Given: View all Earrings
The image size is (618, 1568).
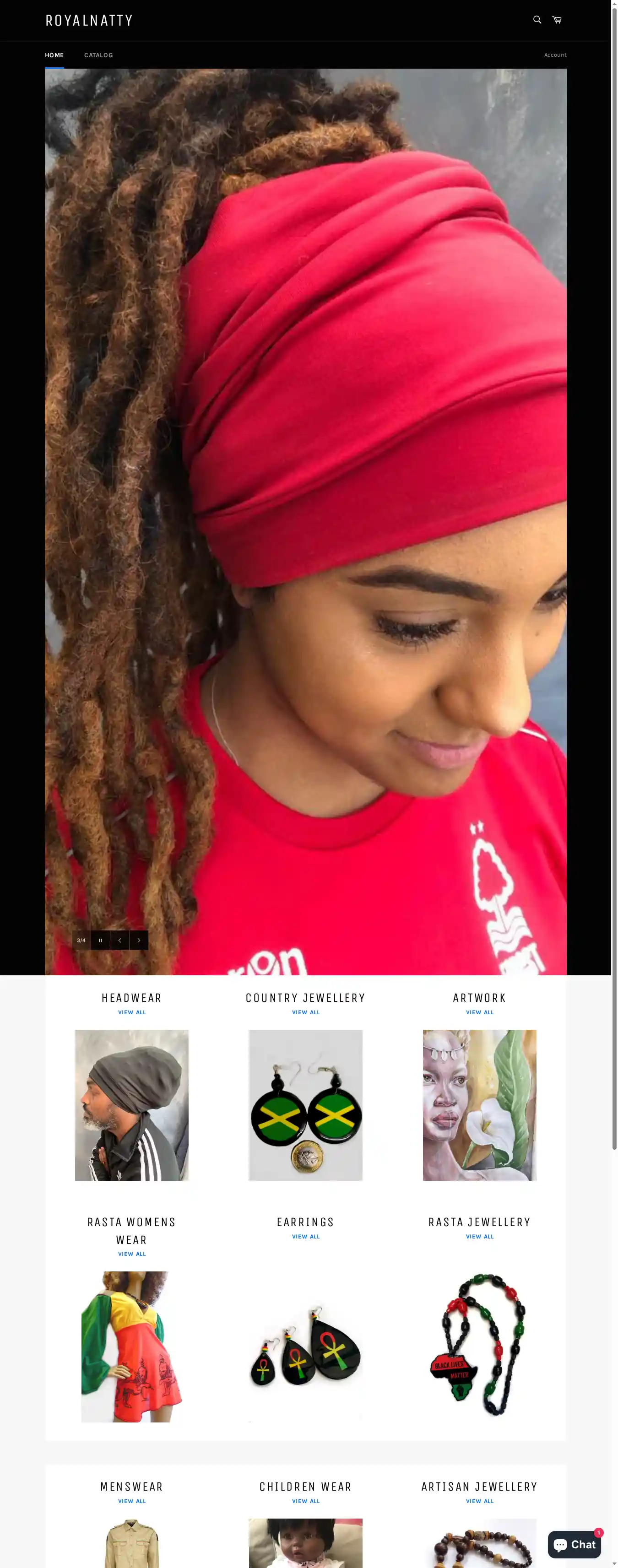Looking at the screenshot, I should (306, 1236).
